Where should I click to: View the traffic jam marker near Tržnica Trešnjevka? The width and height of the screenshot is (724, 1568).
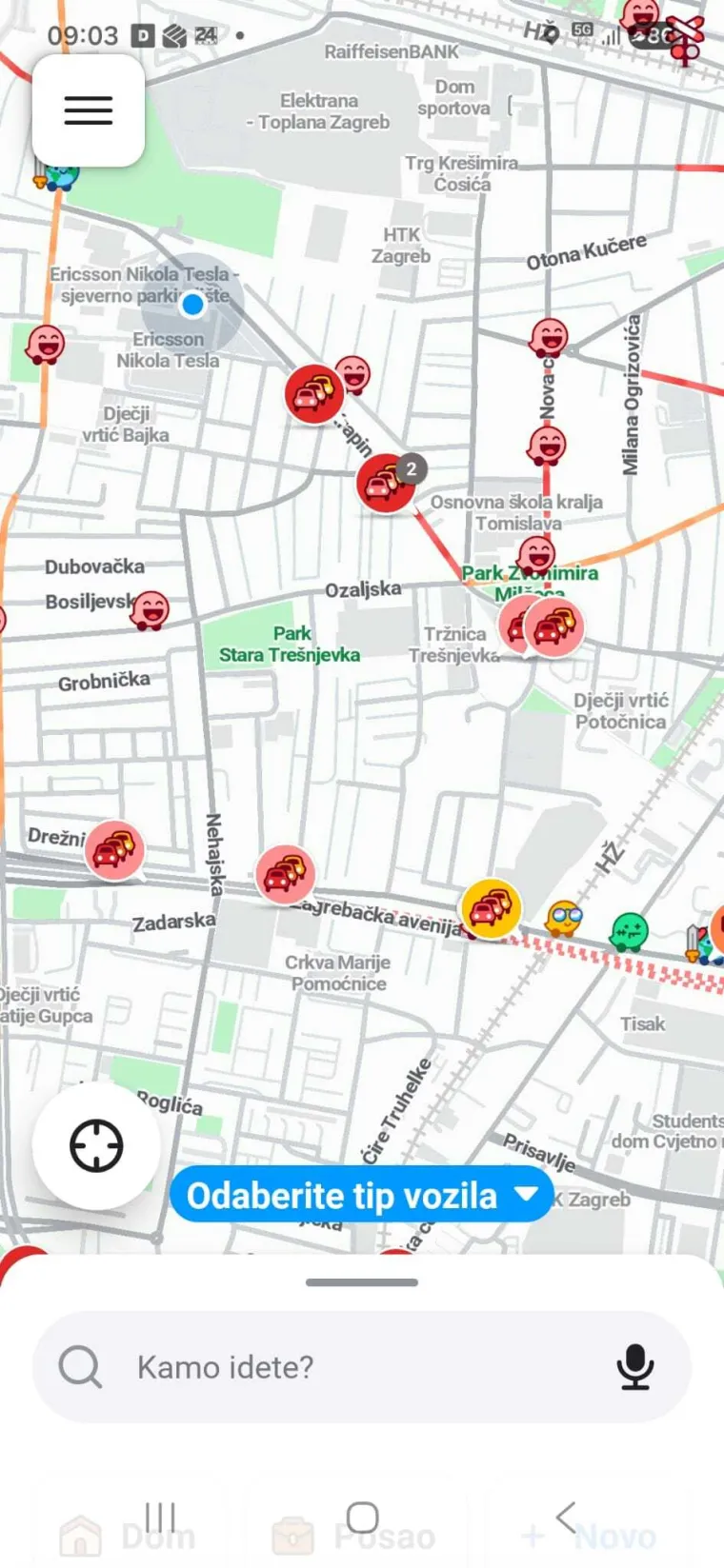tap(553, 626)
